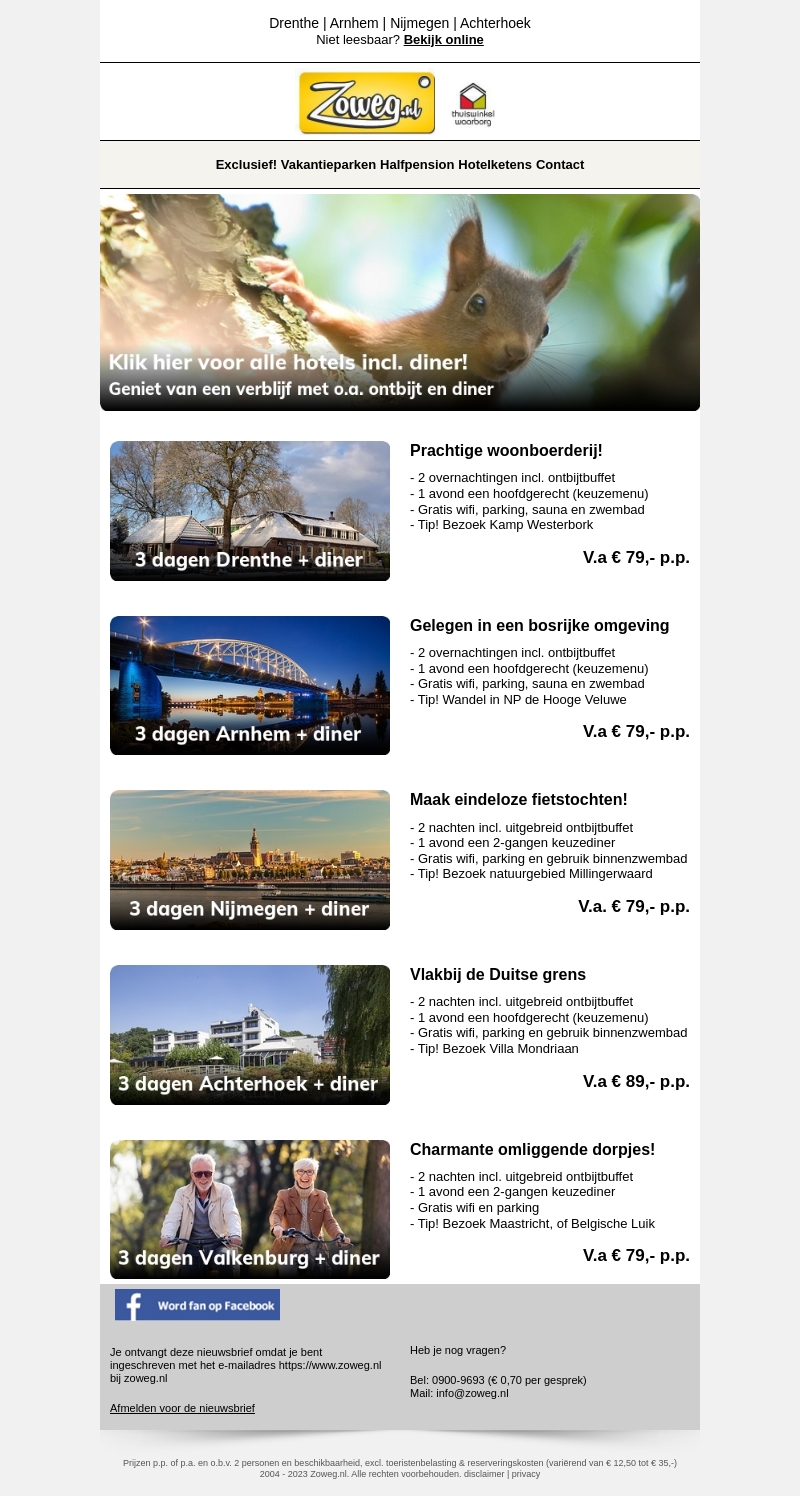The width and height of the screenshot is (800, 1496).
Task: Open the privacy link in the footer
Action: point(526,1474)
